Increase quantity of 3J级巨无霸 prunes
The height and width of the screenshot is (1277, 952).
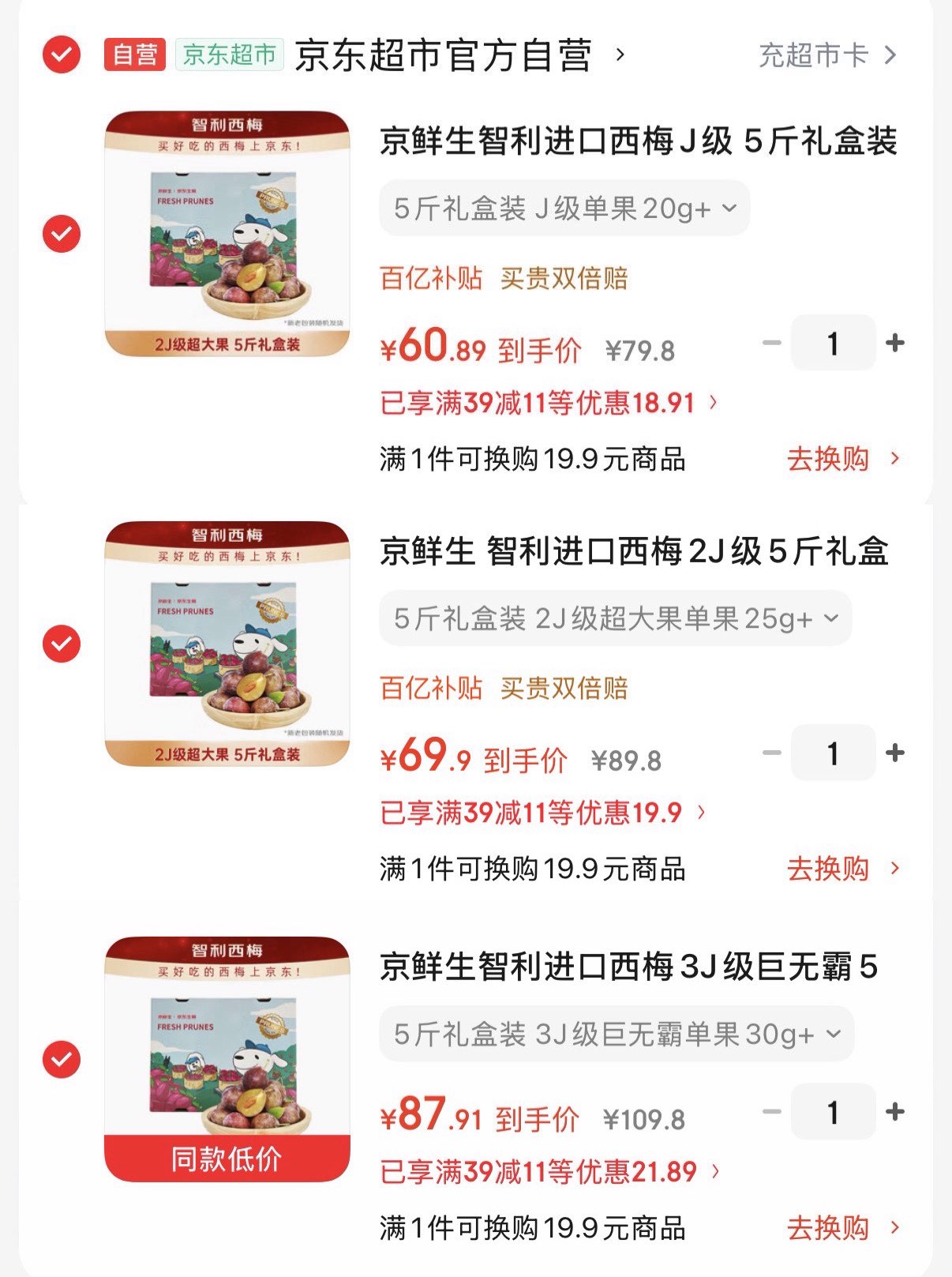pyautogui.click(x=894, y=1112)
